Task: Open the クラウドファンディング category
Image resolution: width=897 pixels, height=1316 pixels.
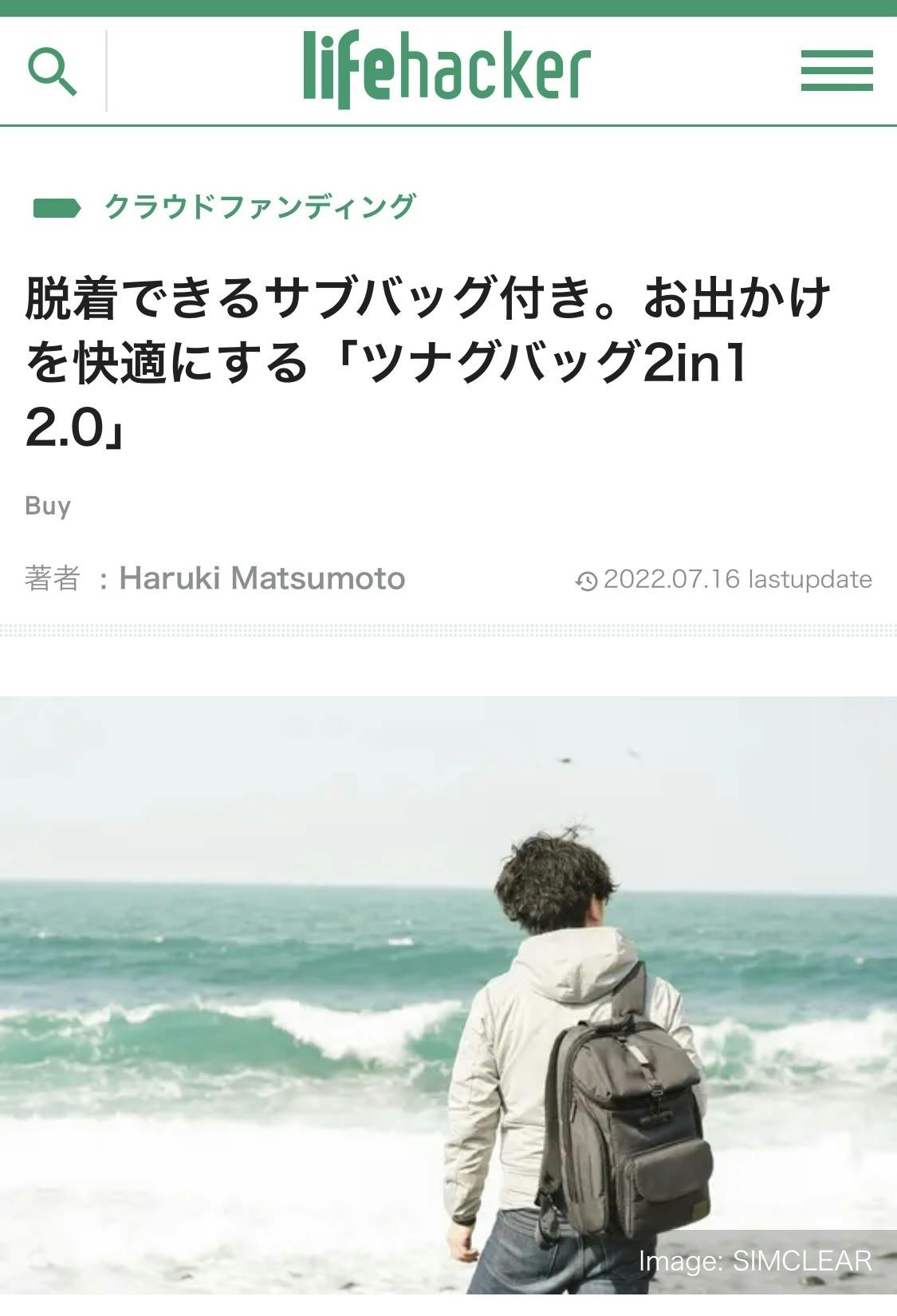Action: [x=260, y=207]
